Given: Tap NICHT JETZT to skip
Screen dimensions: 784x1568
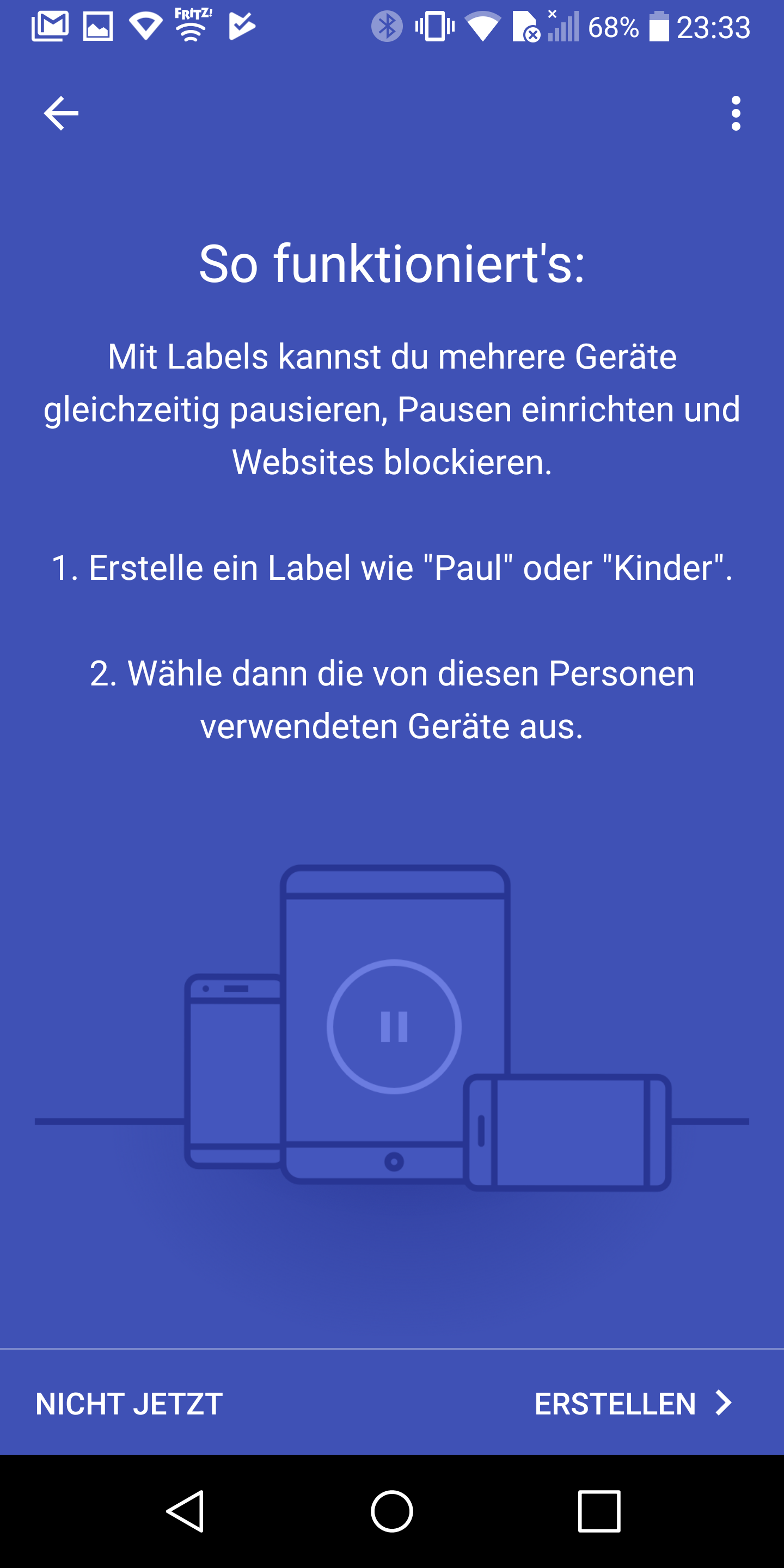Looking at the screenshot, I should pos(129,1404).
